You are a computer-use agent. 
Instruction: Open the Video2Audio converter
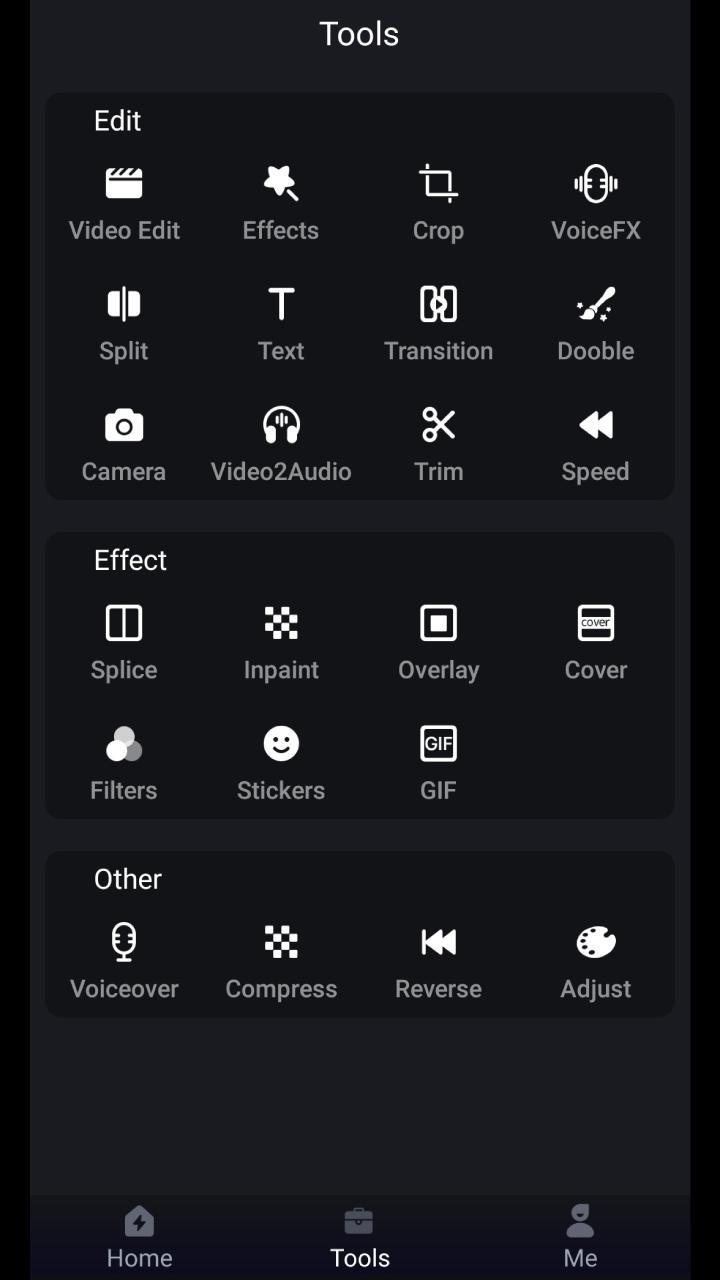[x=281, y=442]
